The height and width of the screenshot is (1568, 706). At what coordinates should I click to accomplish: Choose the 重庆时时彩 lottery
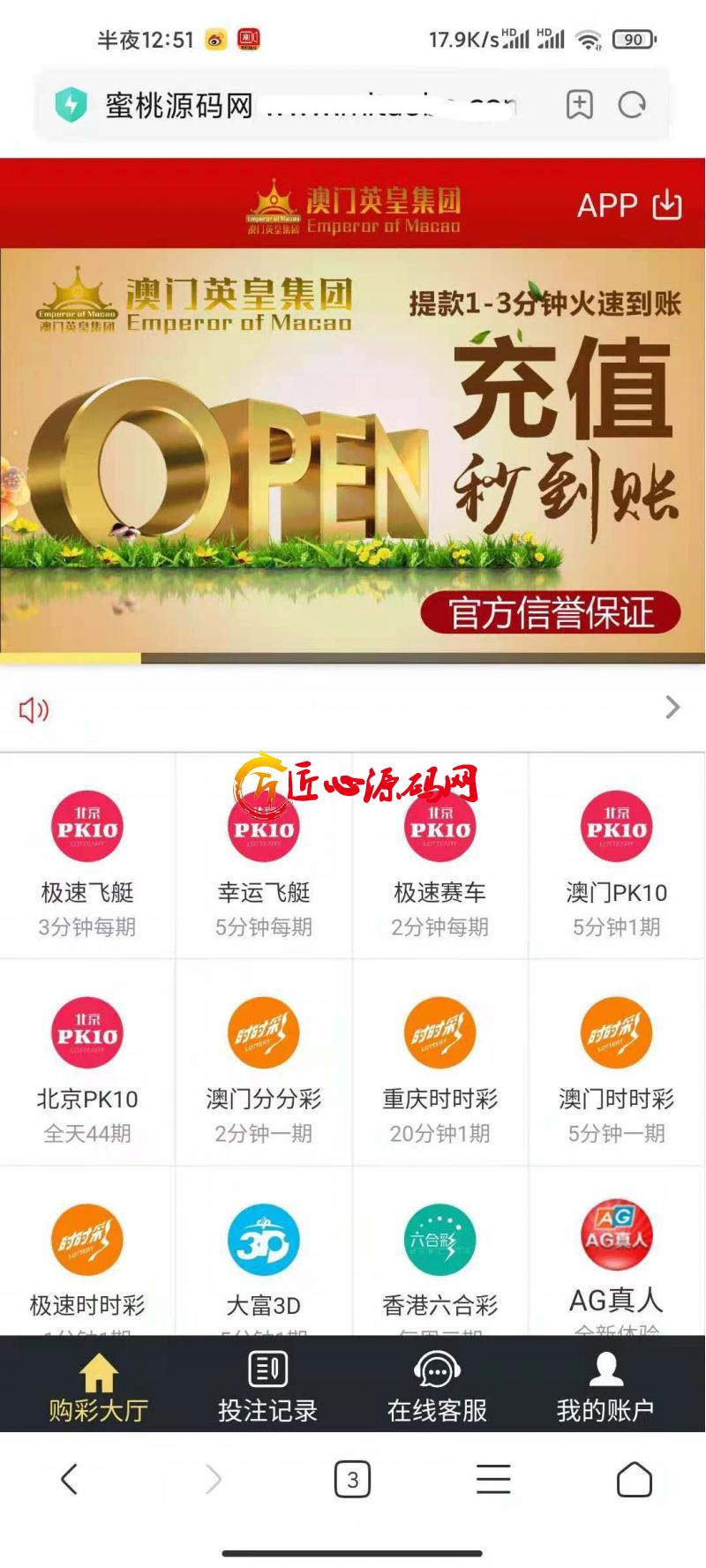(440, 1063)
